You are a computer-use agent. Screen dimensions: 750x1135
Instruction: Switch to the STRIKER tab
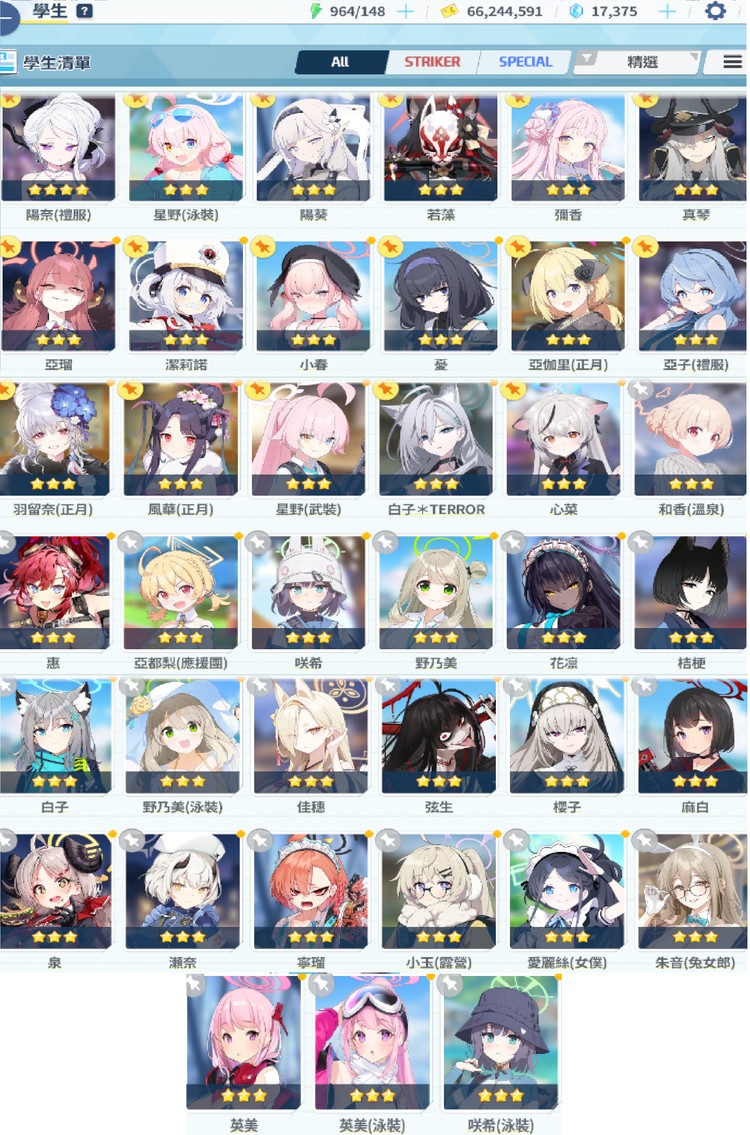[x=432, y=62]
